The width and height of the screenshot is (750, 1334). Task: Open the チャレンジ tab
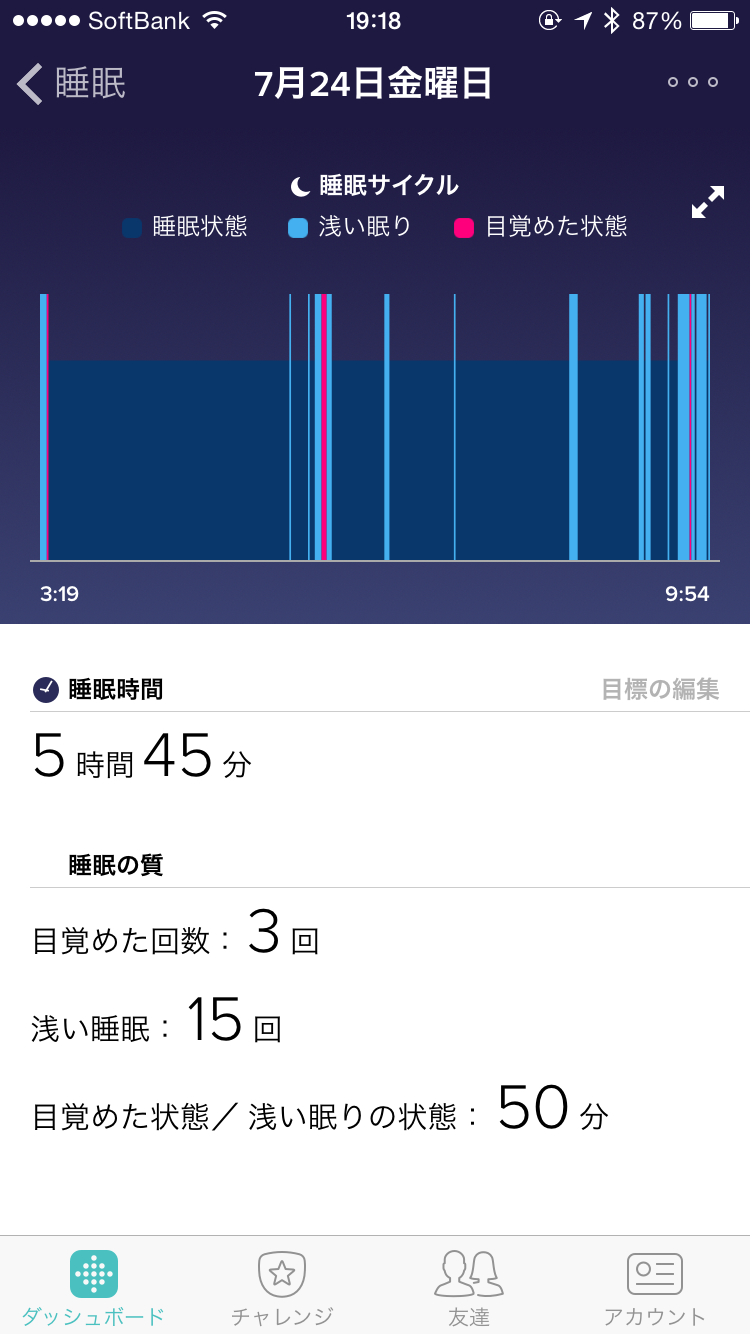click(x=281, y=1286)
